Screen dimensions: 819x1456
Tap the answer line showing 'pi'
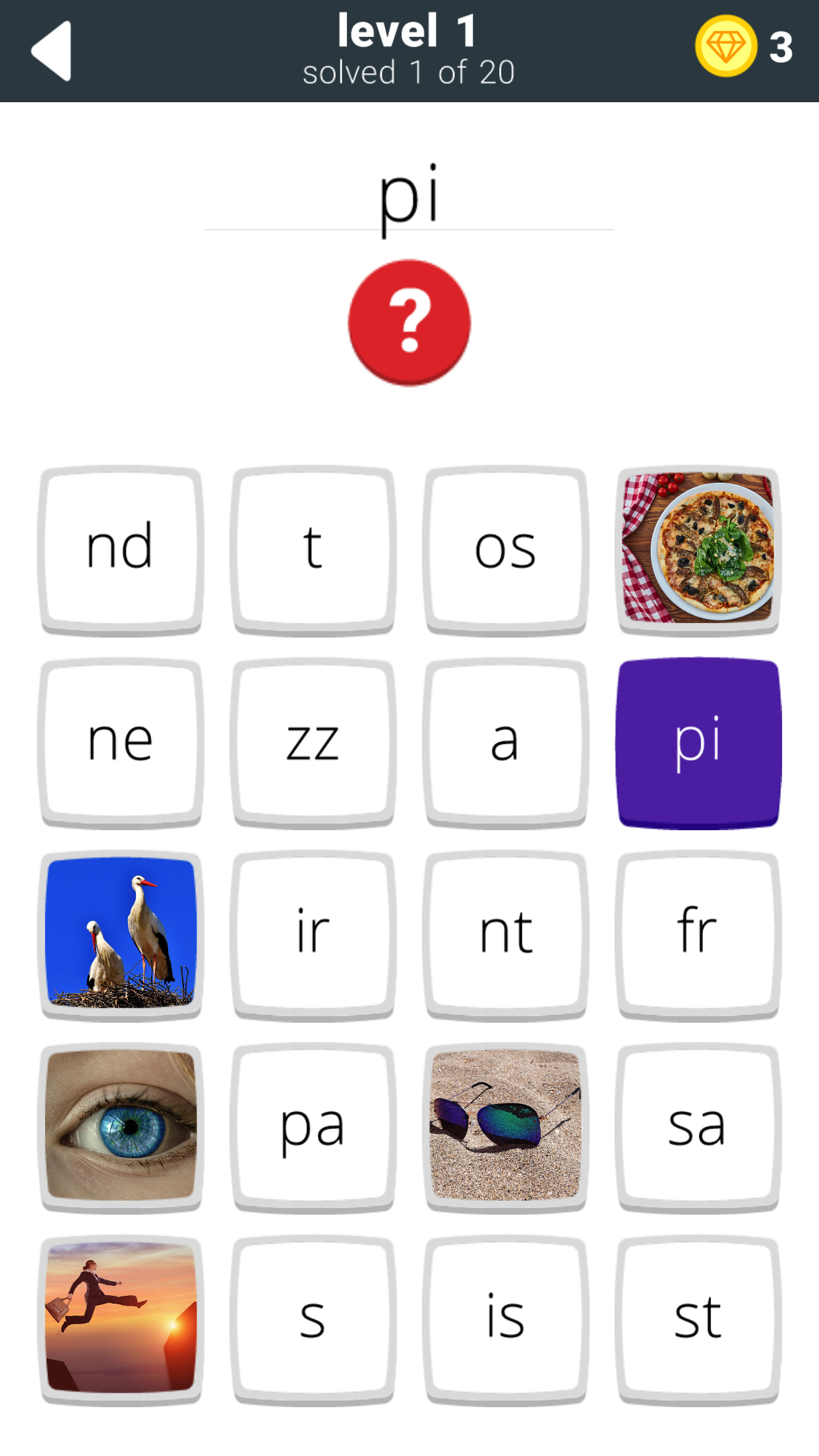pos(409,198)
